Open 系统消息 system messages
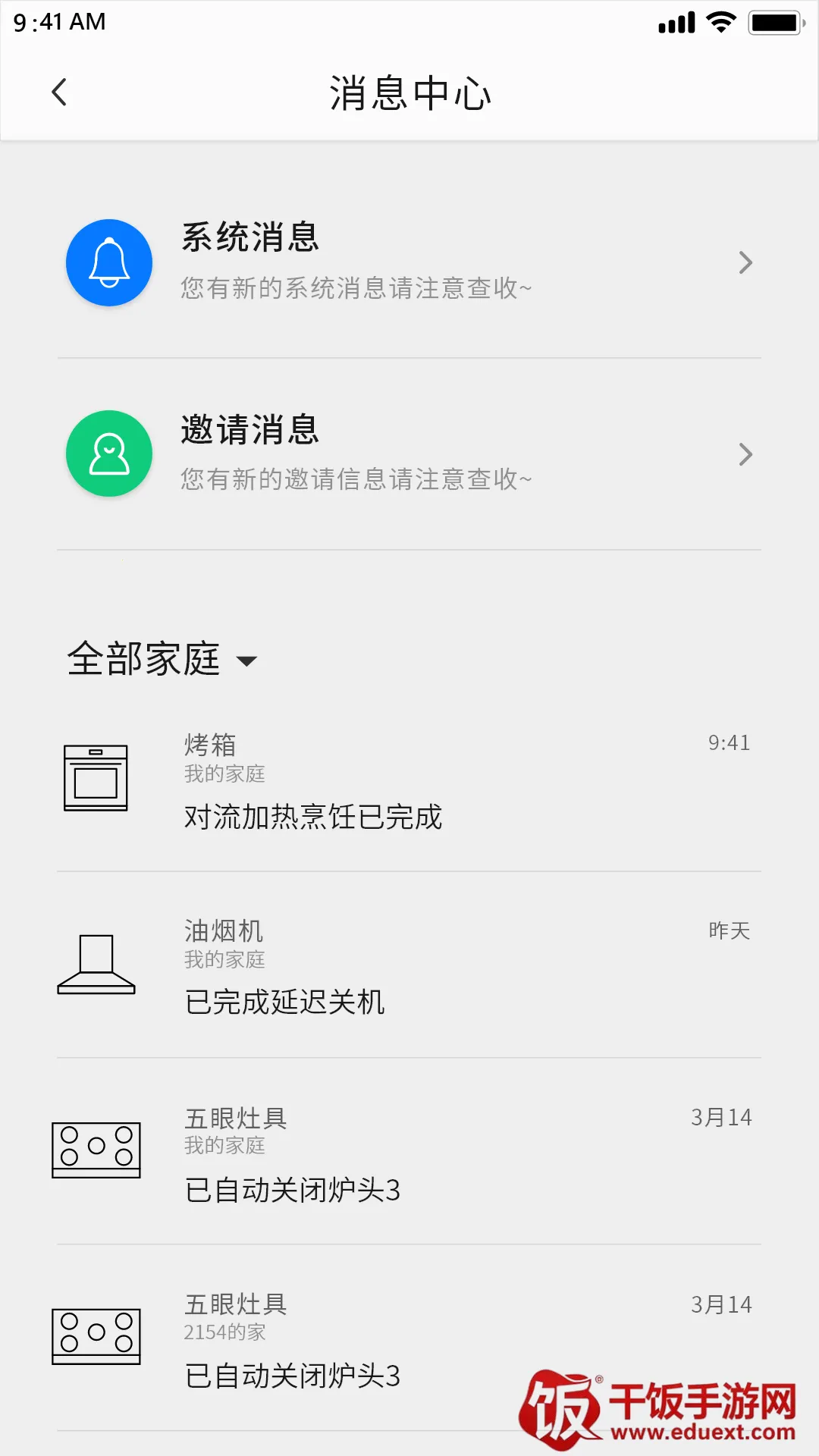 click(409, 262)
